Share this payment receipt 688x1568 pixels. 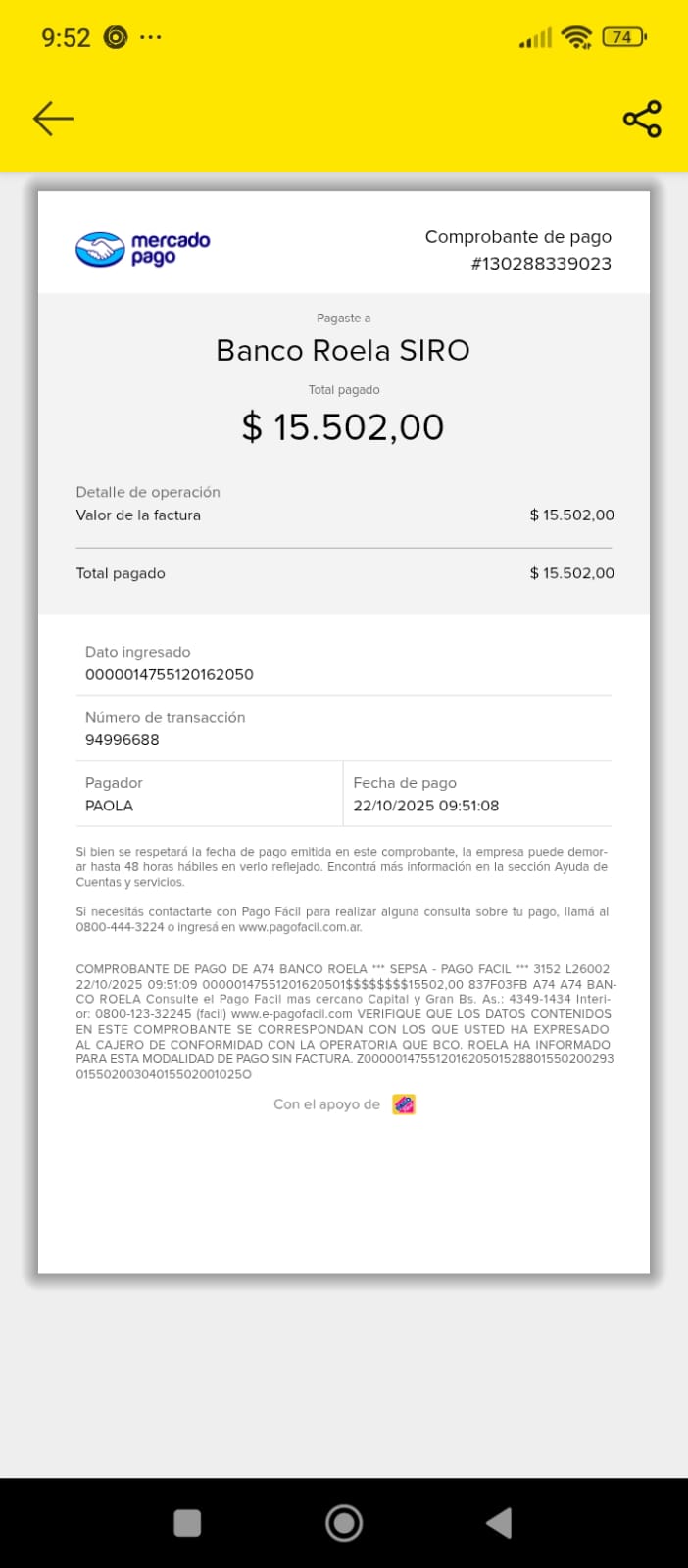642,120
